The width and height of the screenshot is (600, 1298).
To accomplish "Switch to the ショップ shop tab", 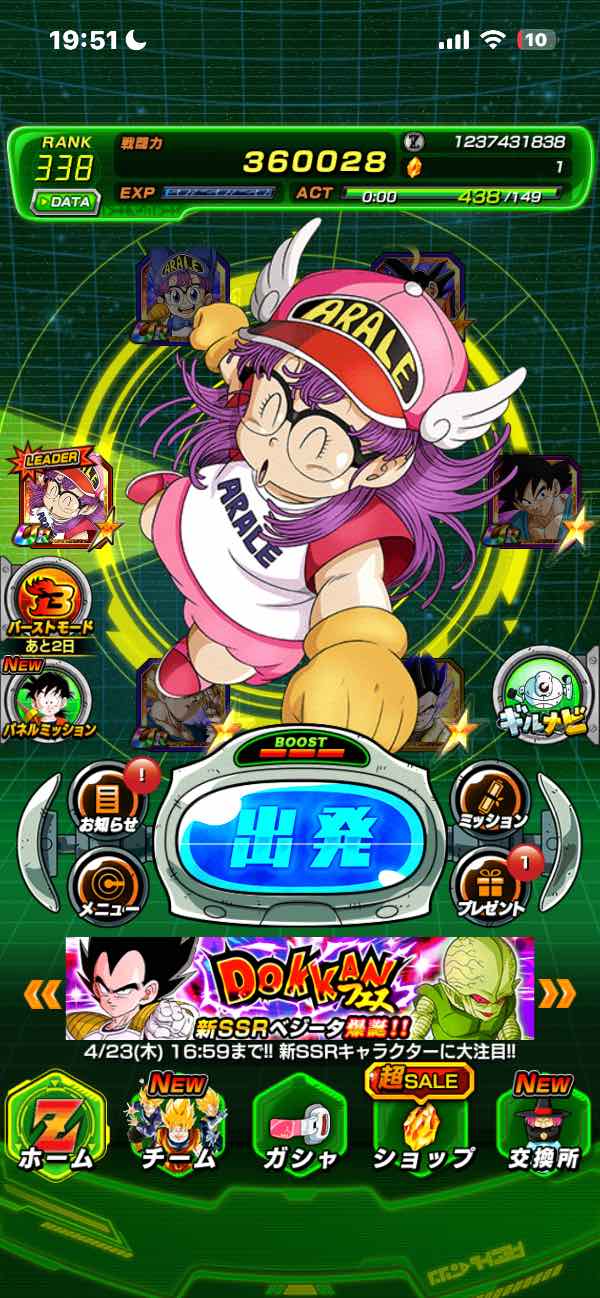I will point(423,1125).
